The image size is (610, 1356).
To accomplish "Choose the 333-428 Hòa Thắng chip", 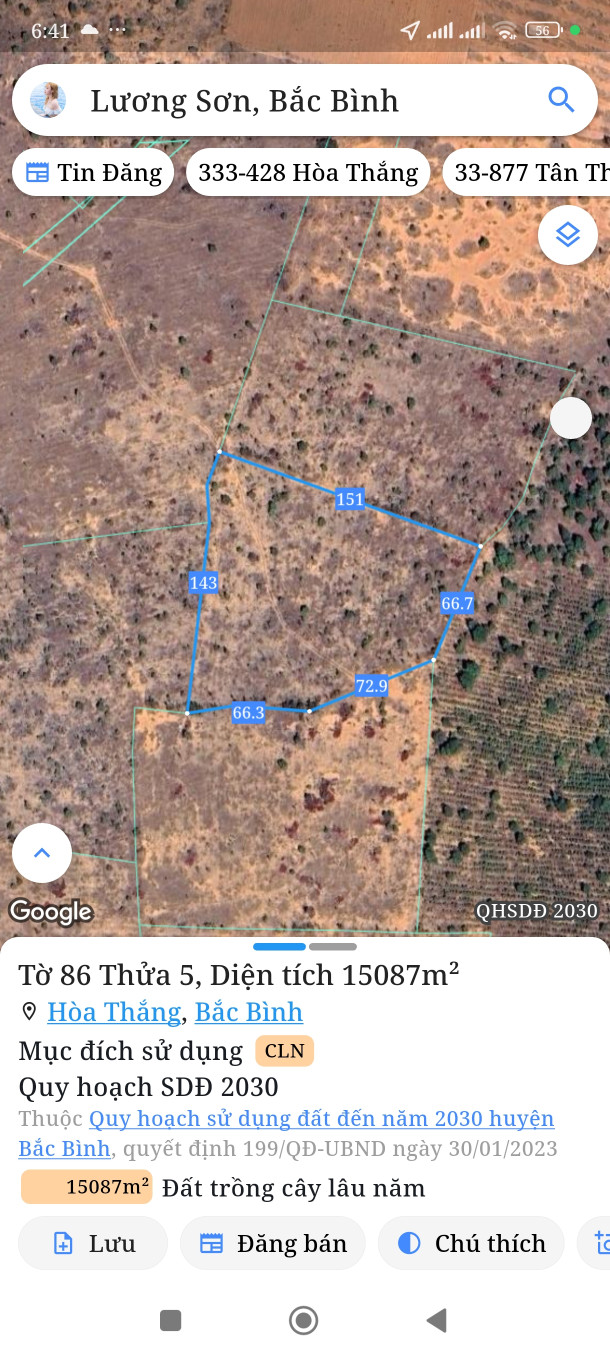I will pyautogui.click(x=308, y=173).
